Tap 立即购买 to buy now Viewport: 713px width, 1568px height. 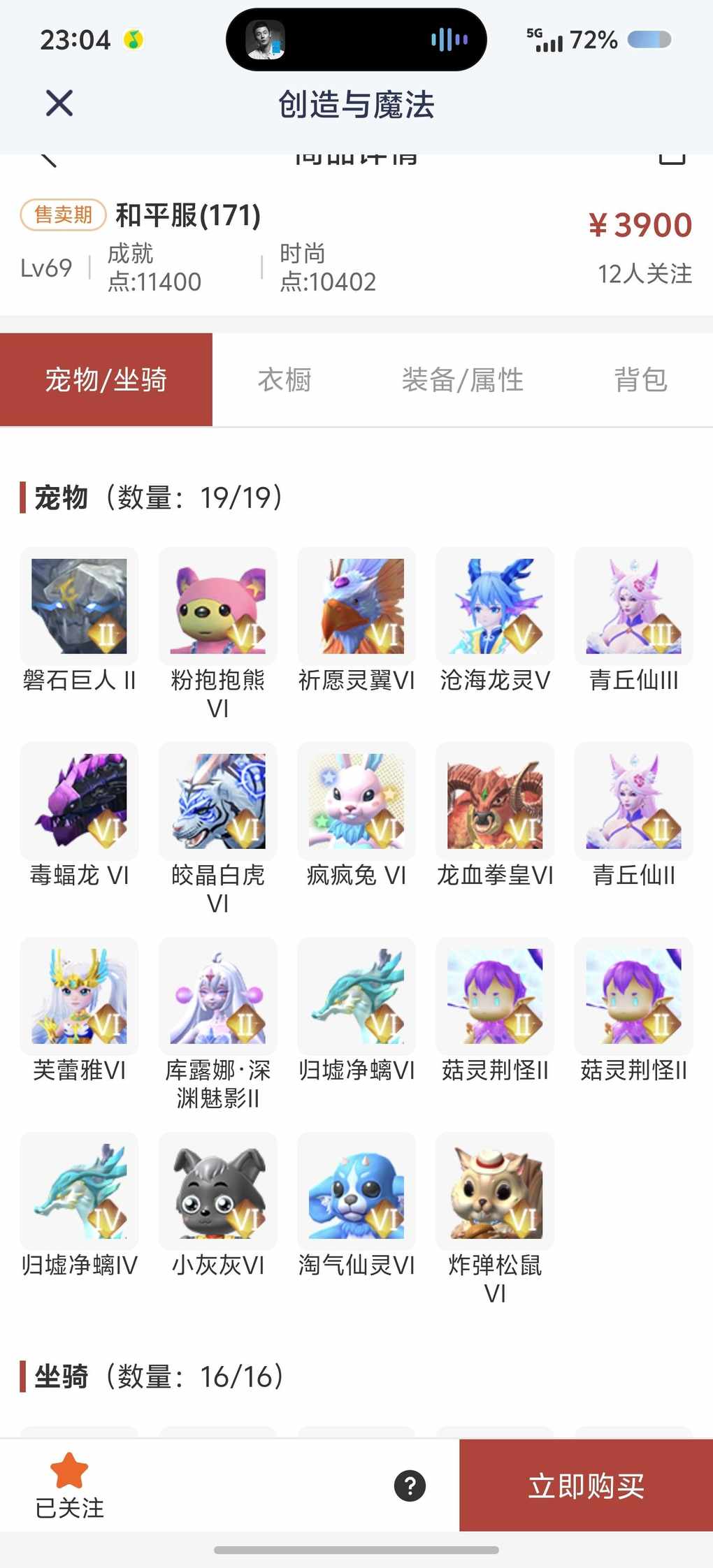[x=586, y=1485]
